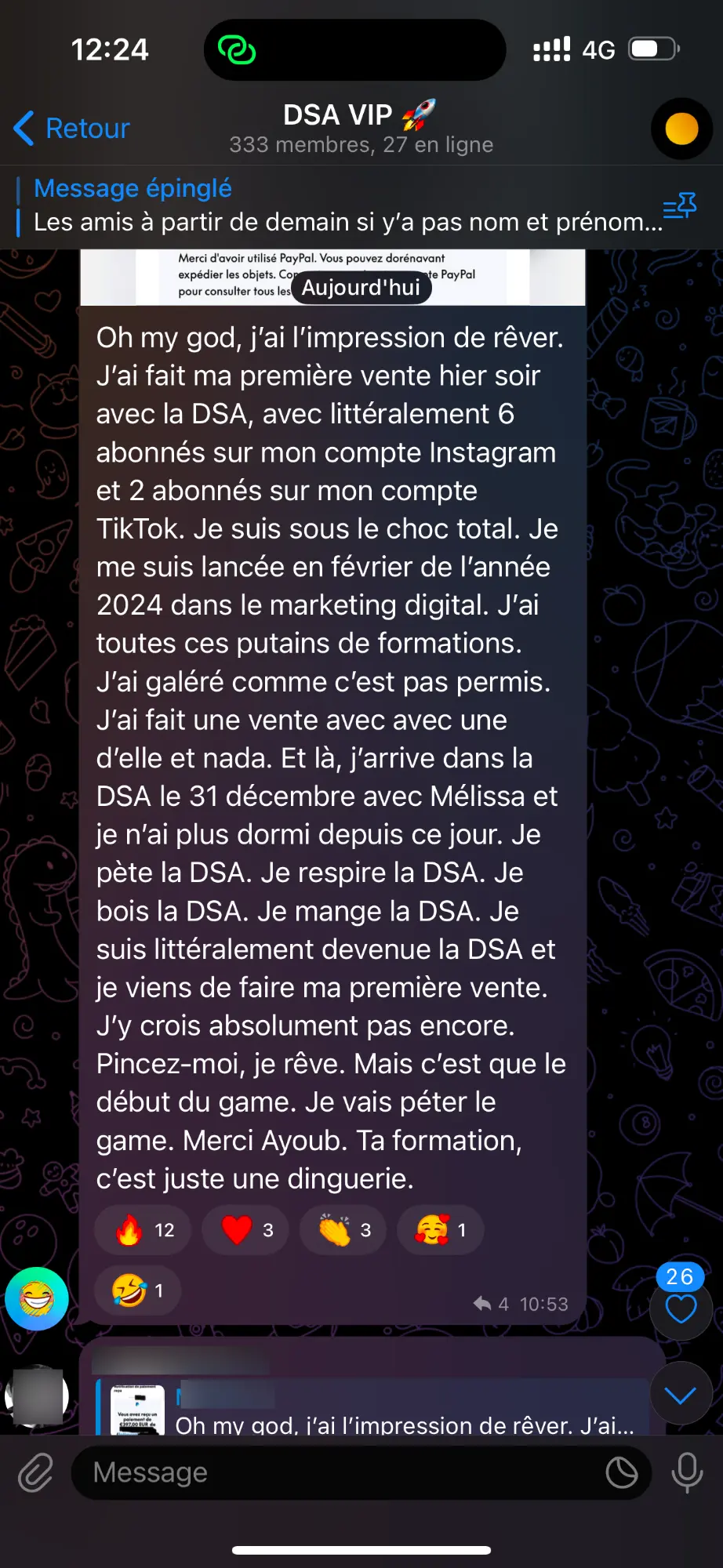React with the smiling face with hearts
The image size is (723, 1568).
[x=440, y=1230]
